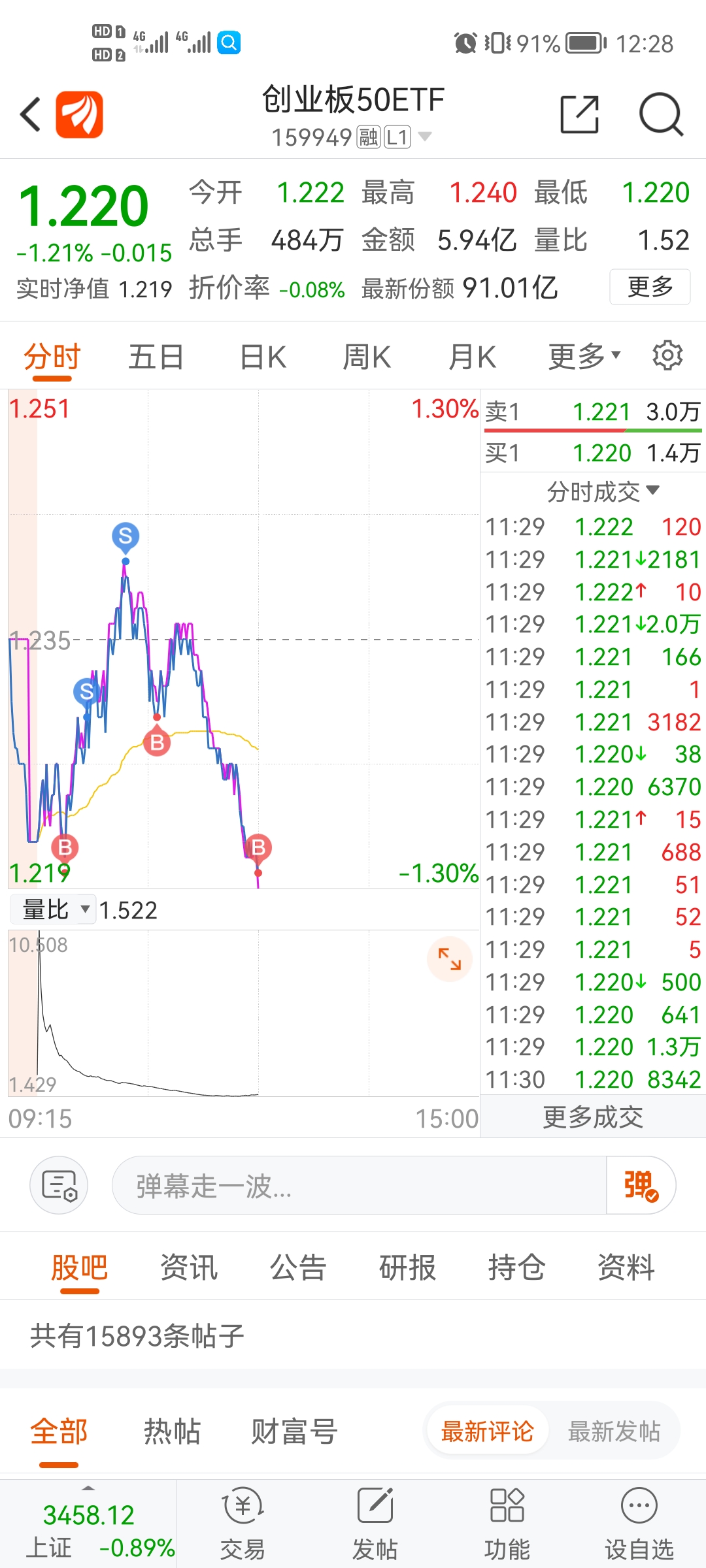Image resolution: width=706 pixels, height=1568 pixels.
Task: Switch to the 日K chart tab
Action: (x=263, y=357)
